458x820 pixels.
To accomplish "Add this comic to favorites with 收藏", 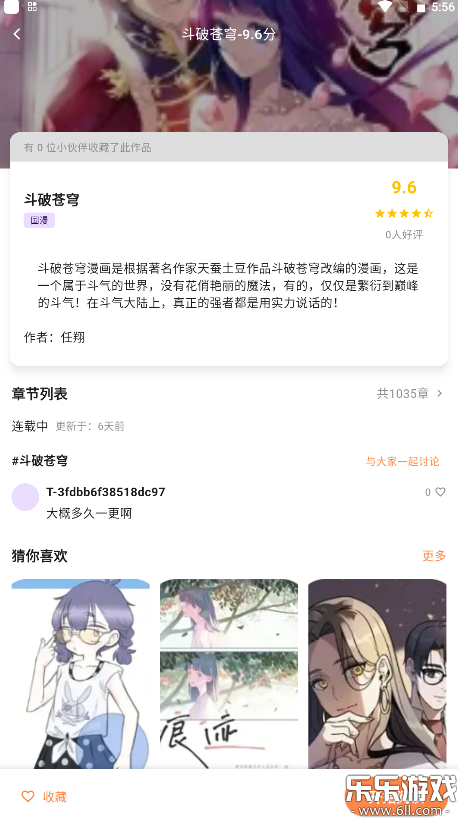I will click(44, 796).
